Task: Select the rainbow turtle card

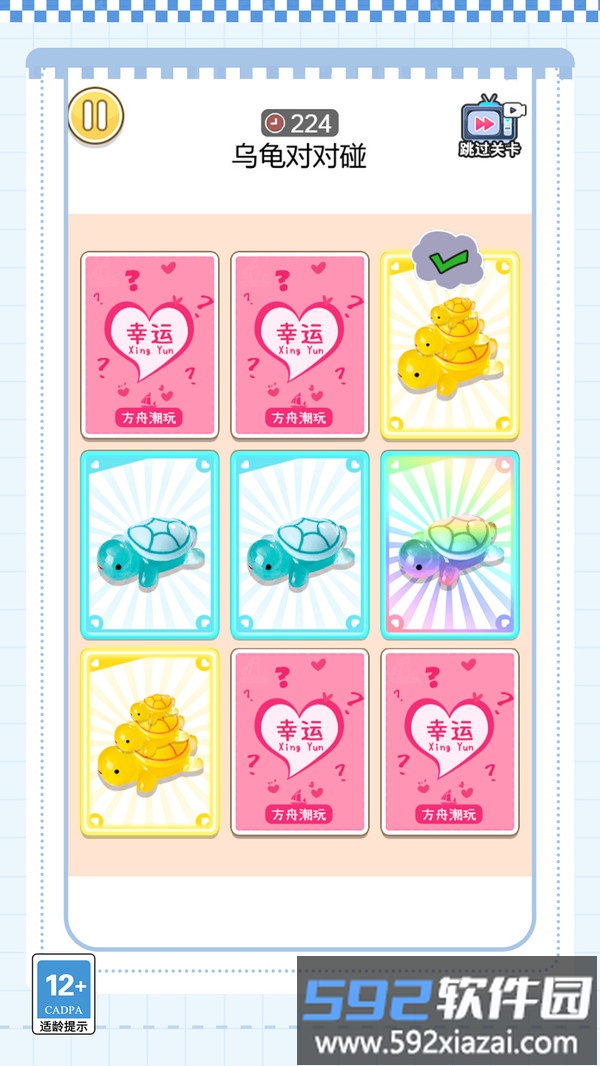Action: [450, 545]
